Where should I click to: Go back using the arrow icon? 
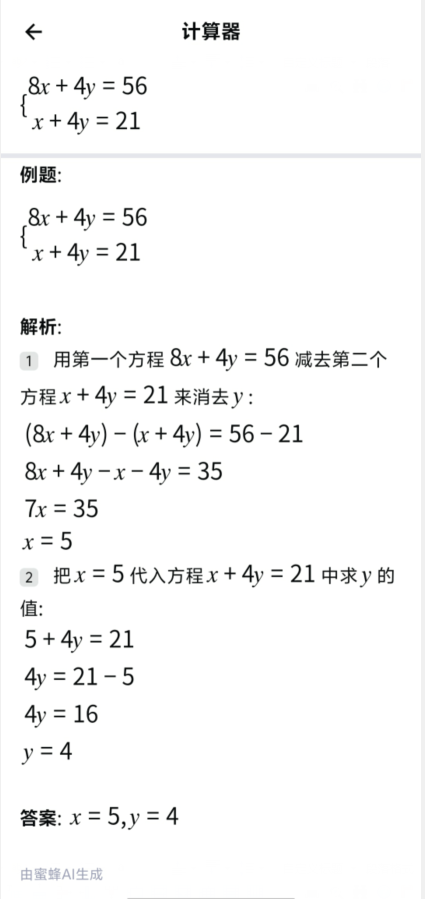(x=34, y=33)
